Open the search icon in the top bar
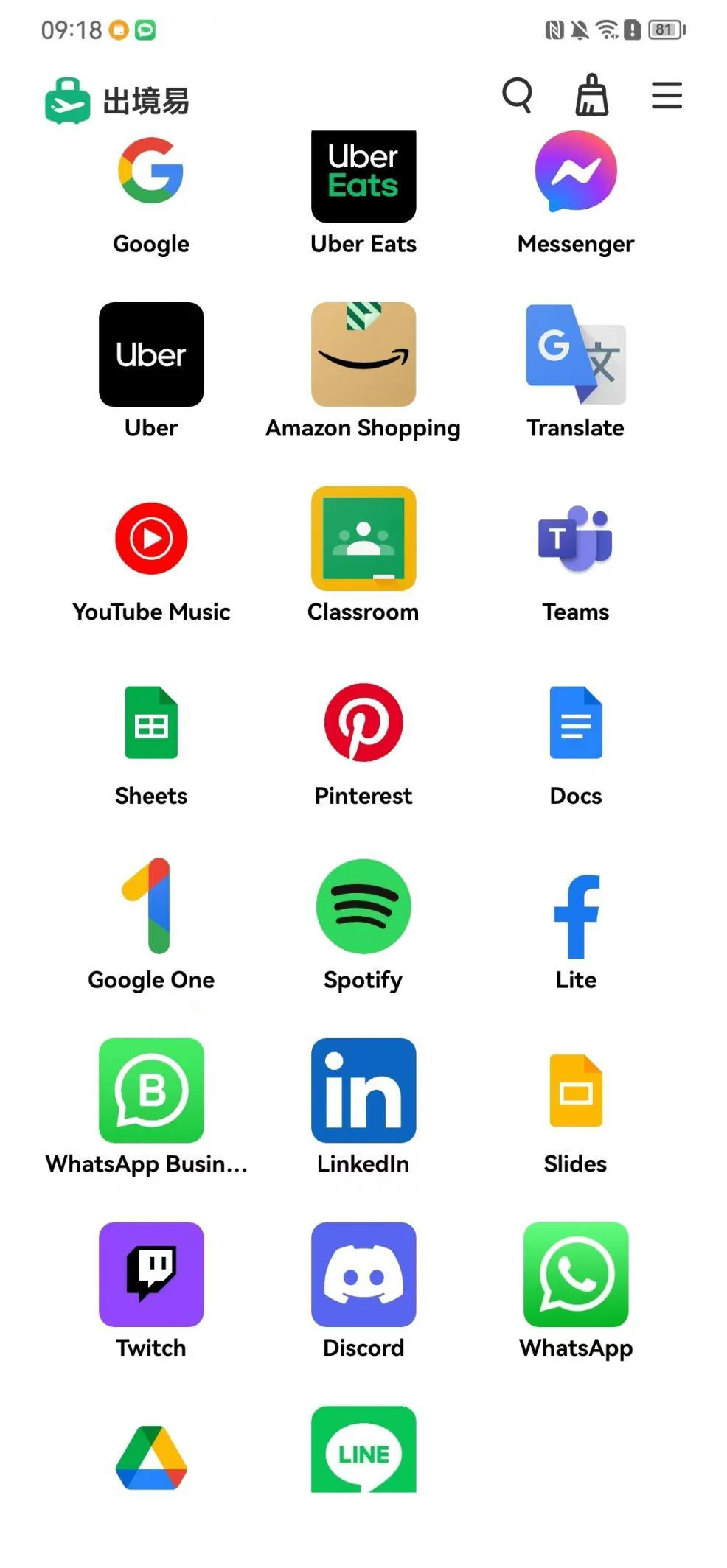 point(517,95)
